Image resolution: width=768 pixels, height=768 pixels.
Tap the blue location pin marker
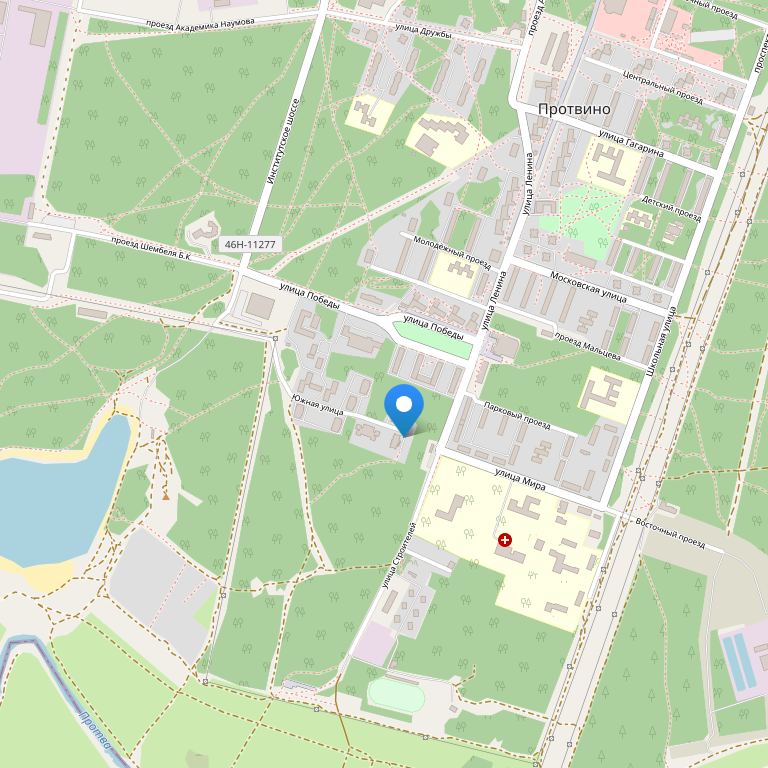(x=404, y=407)
